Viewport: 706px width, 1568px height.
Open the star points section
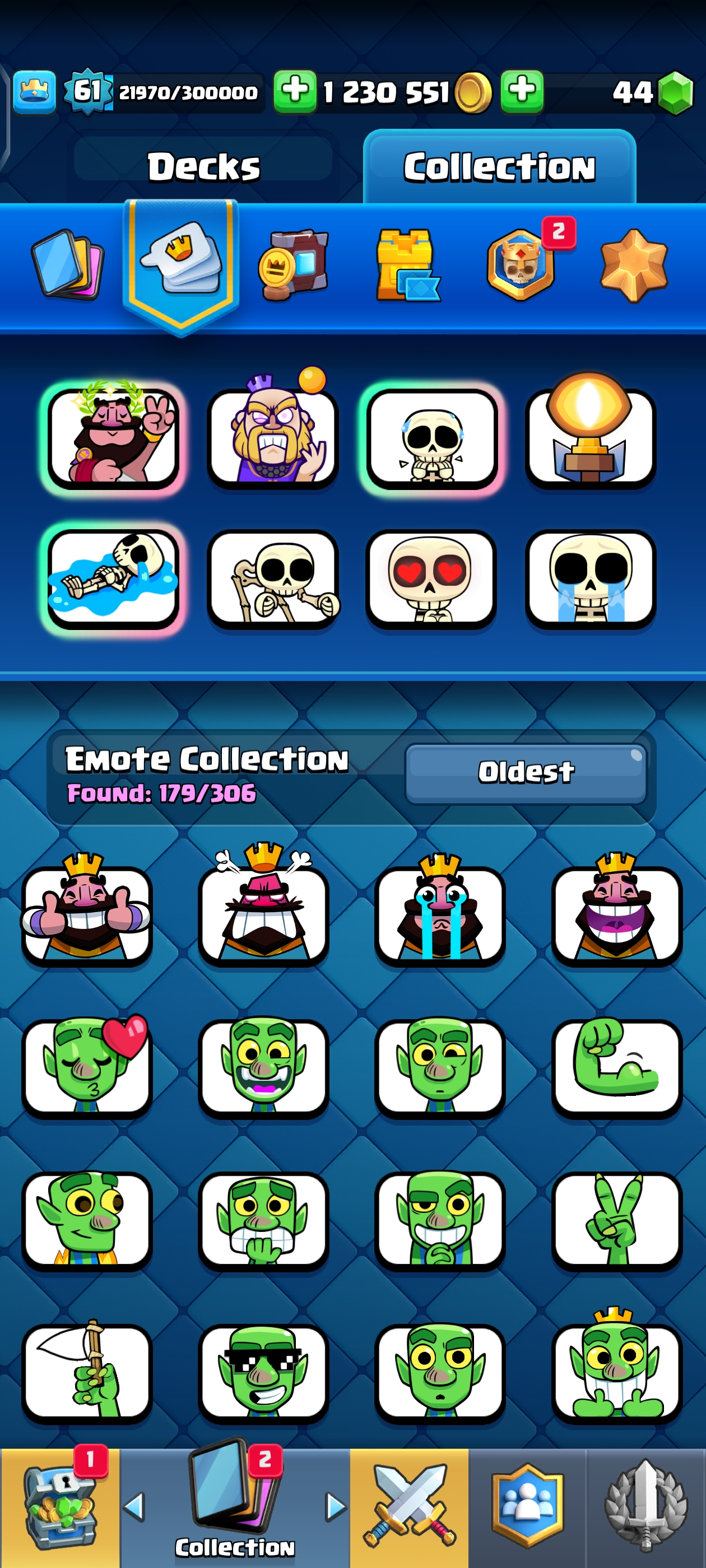[x=634, y=265]
